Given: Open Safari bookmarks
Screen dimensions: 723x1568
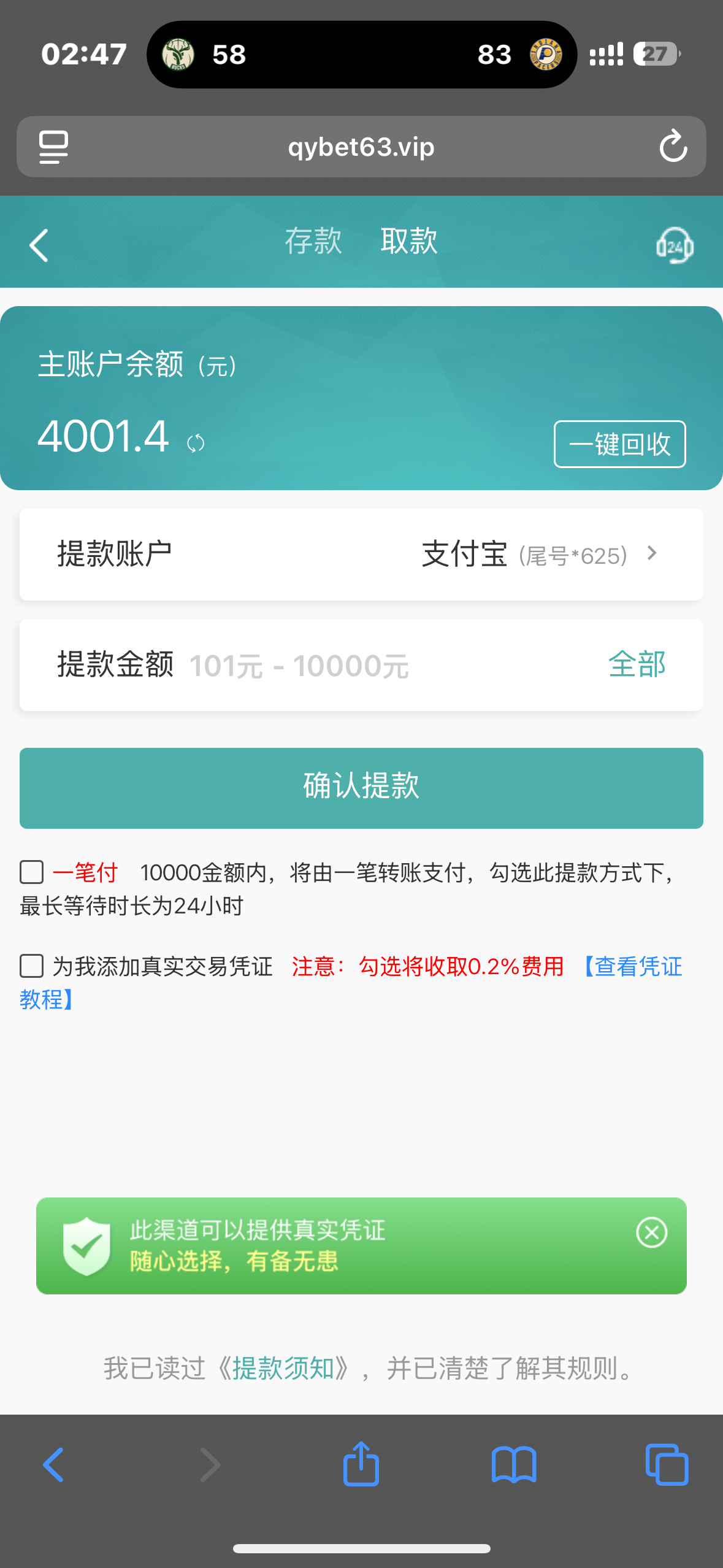Looking at the screenshot, I should [514, 1464].
